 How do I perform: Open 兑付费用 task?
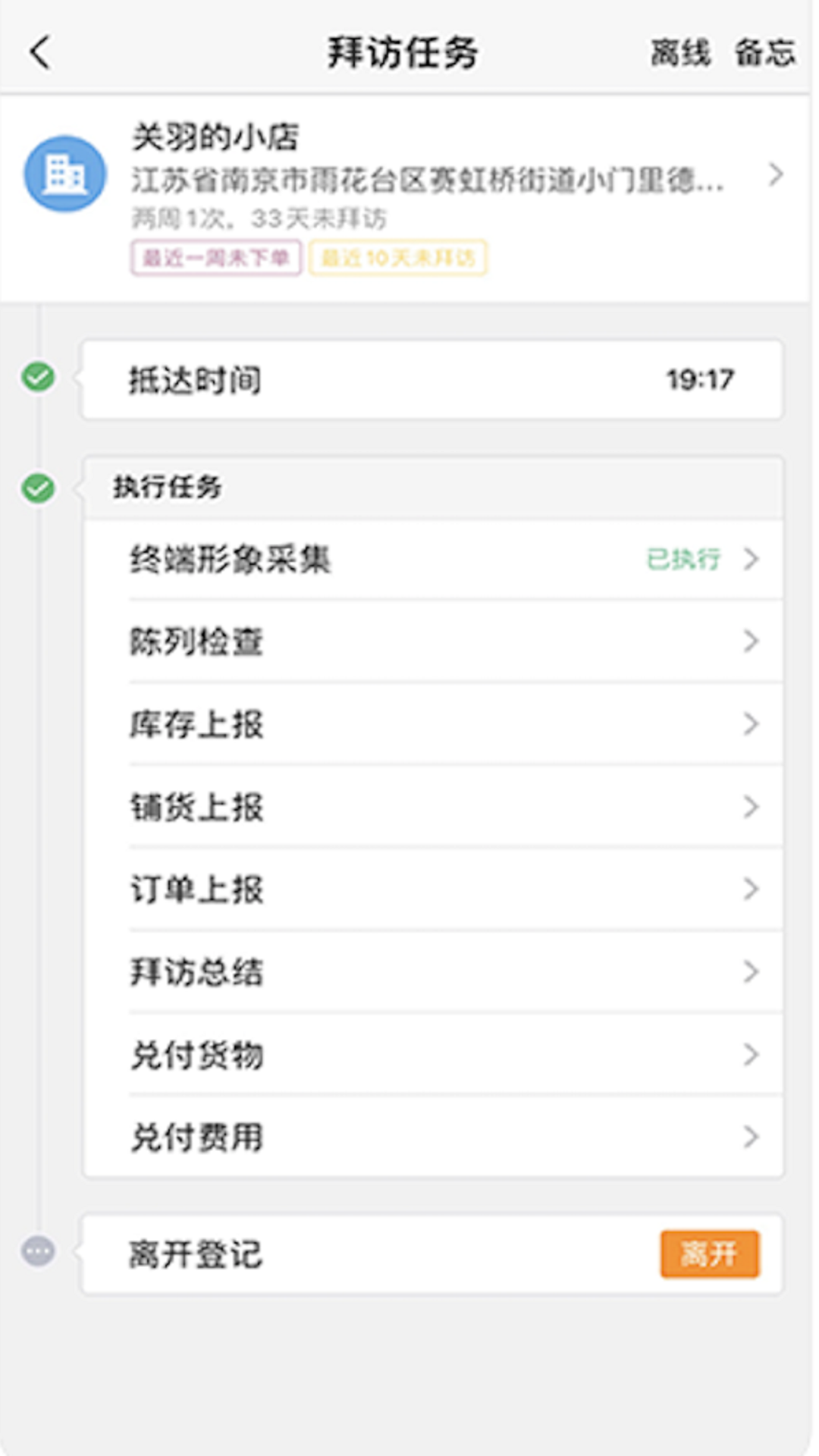coord(432,1137)
